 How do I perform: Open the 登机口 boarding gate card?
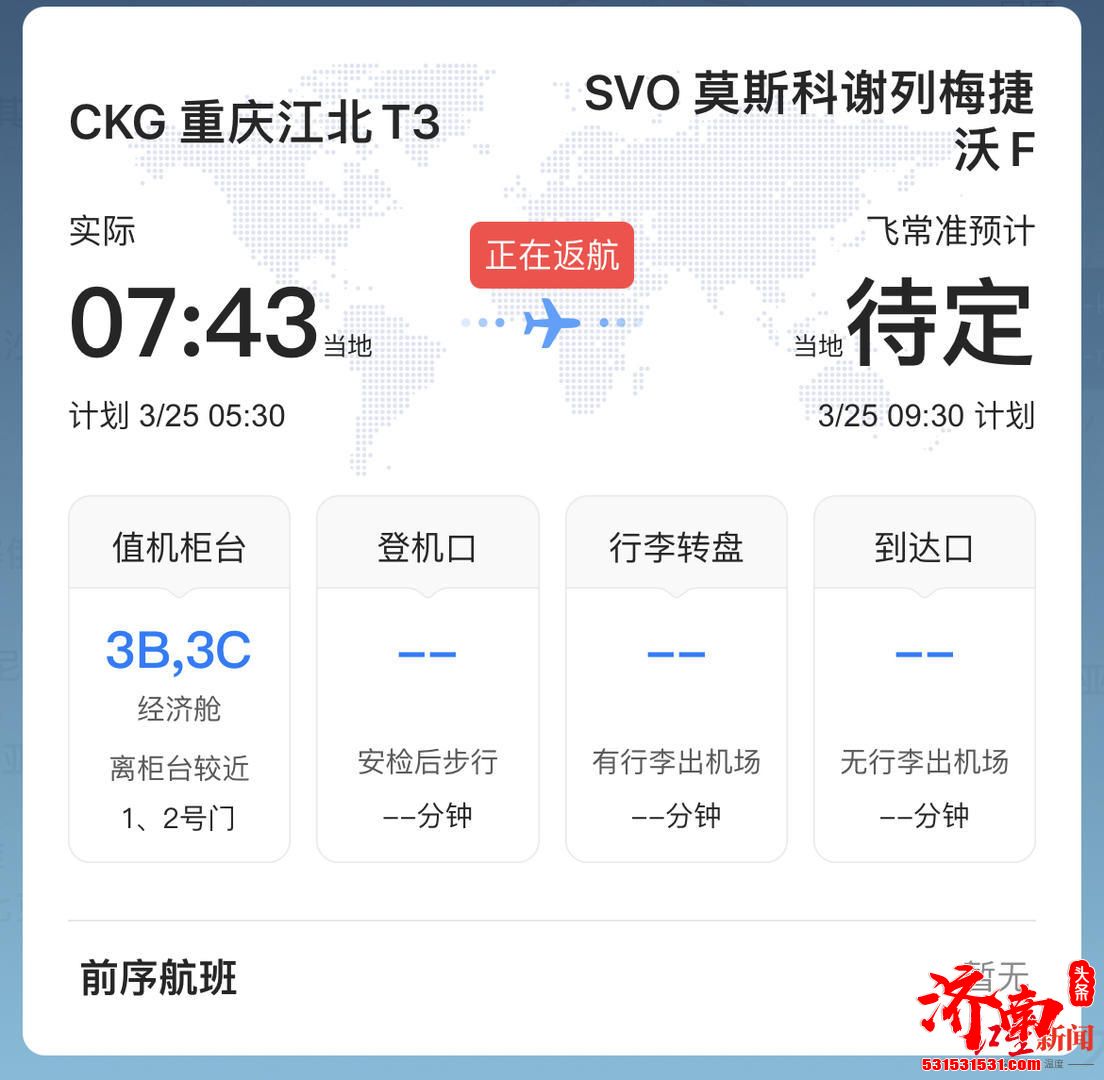pos(427,679)
